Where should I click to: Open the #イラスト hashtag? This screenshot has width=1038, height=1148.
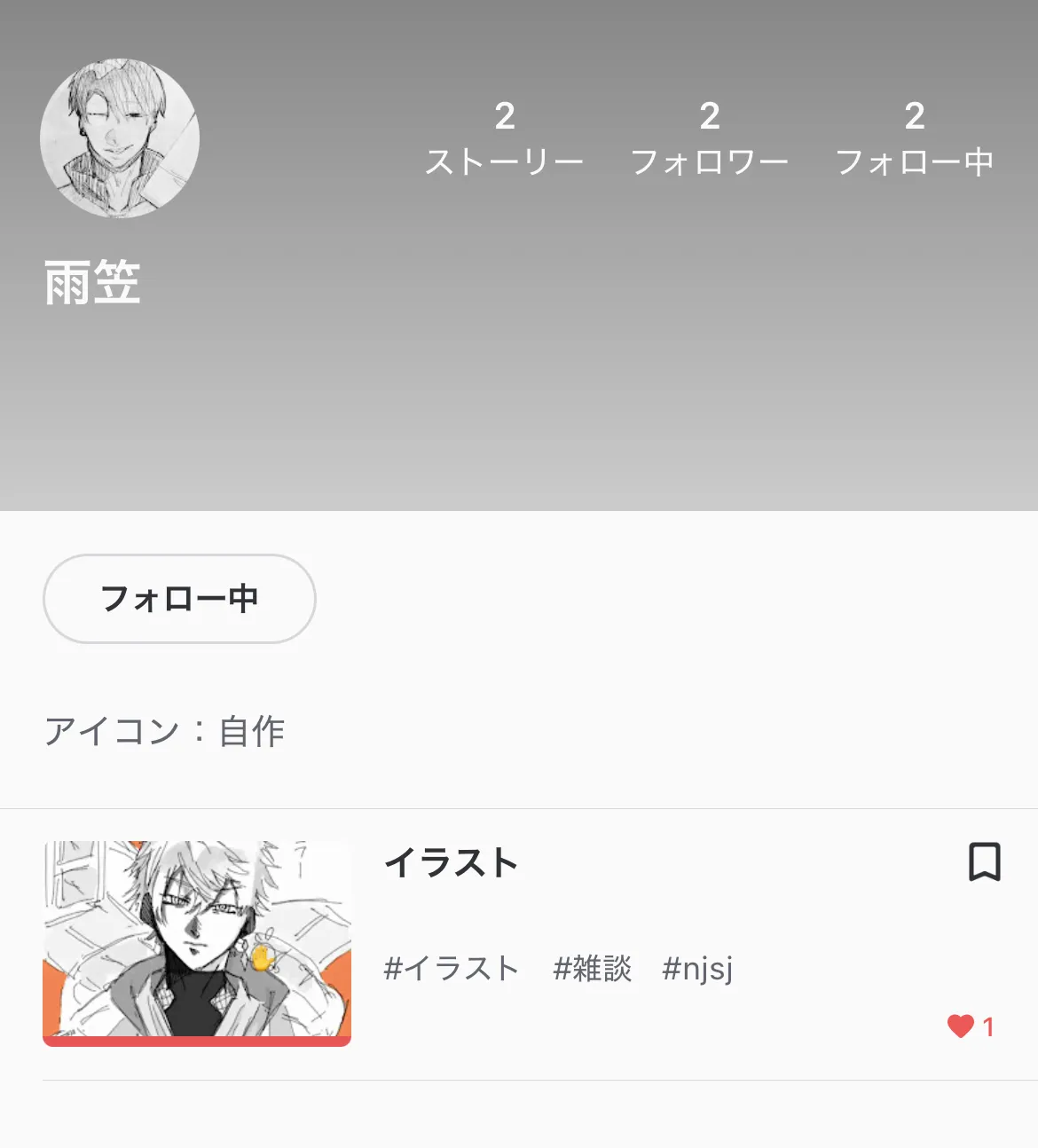[452, 968]
